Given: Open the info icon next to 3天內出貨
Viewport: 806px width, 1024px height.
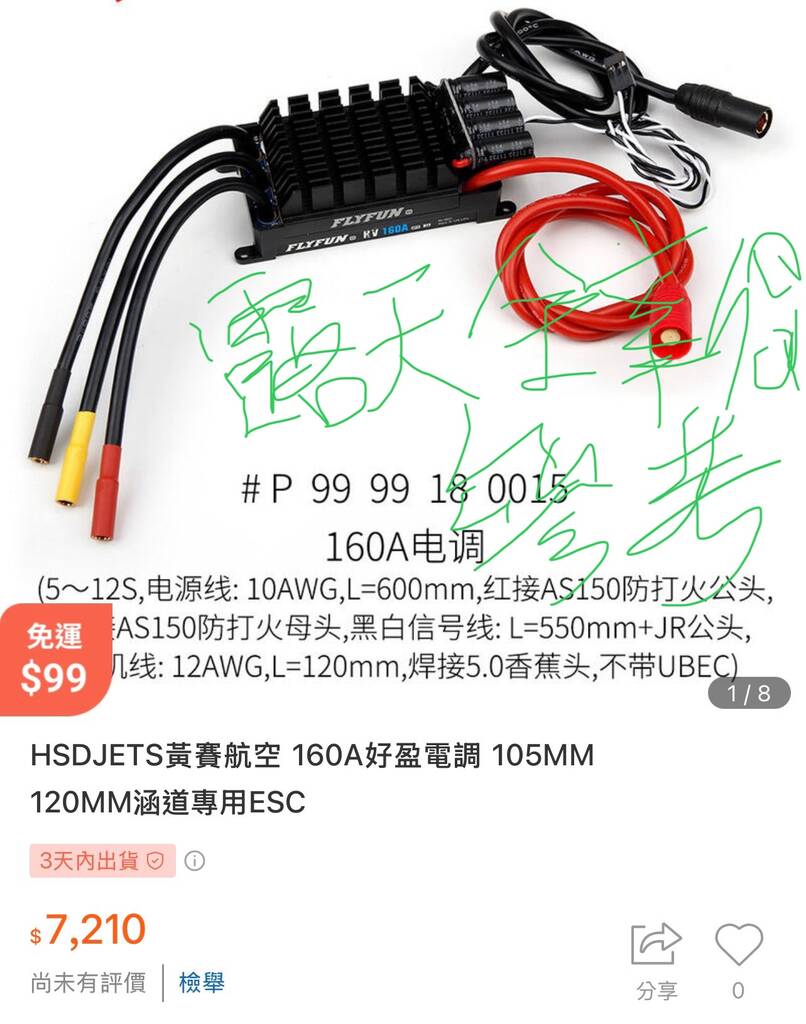Looking at the screenshot, I should click(195, 860).
